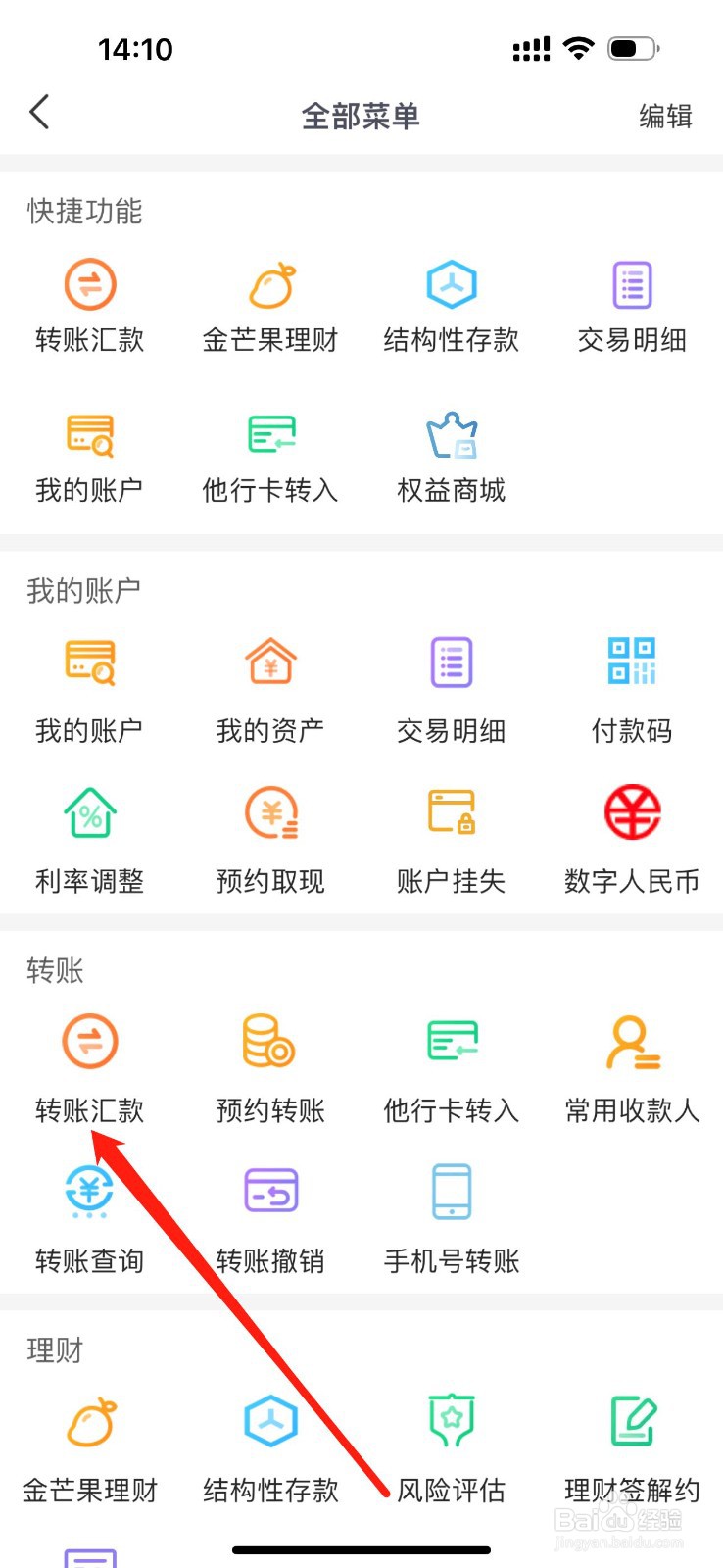The image size is (723, 1568).
Task: Open 利率调整
Action: (90, 841)
